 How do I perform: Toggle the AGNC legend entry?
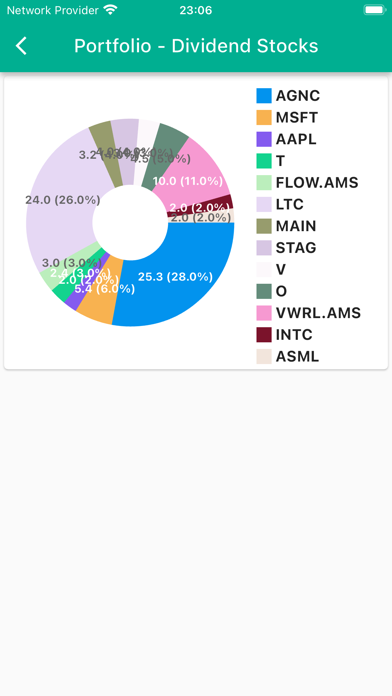click(288, 95)
